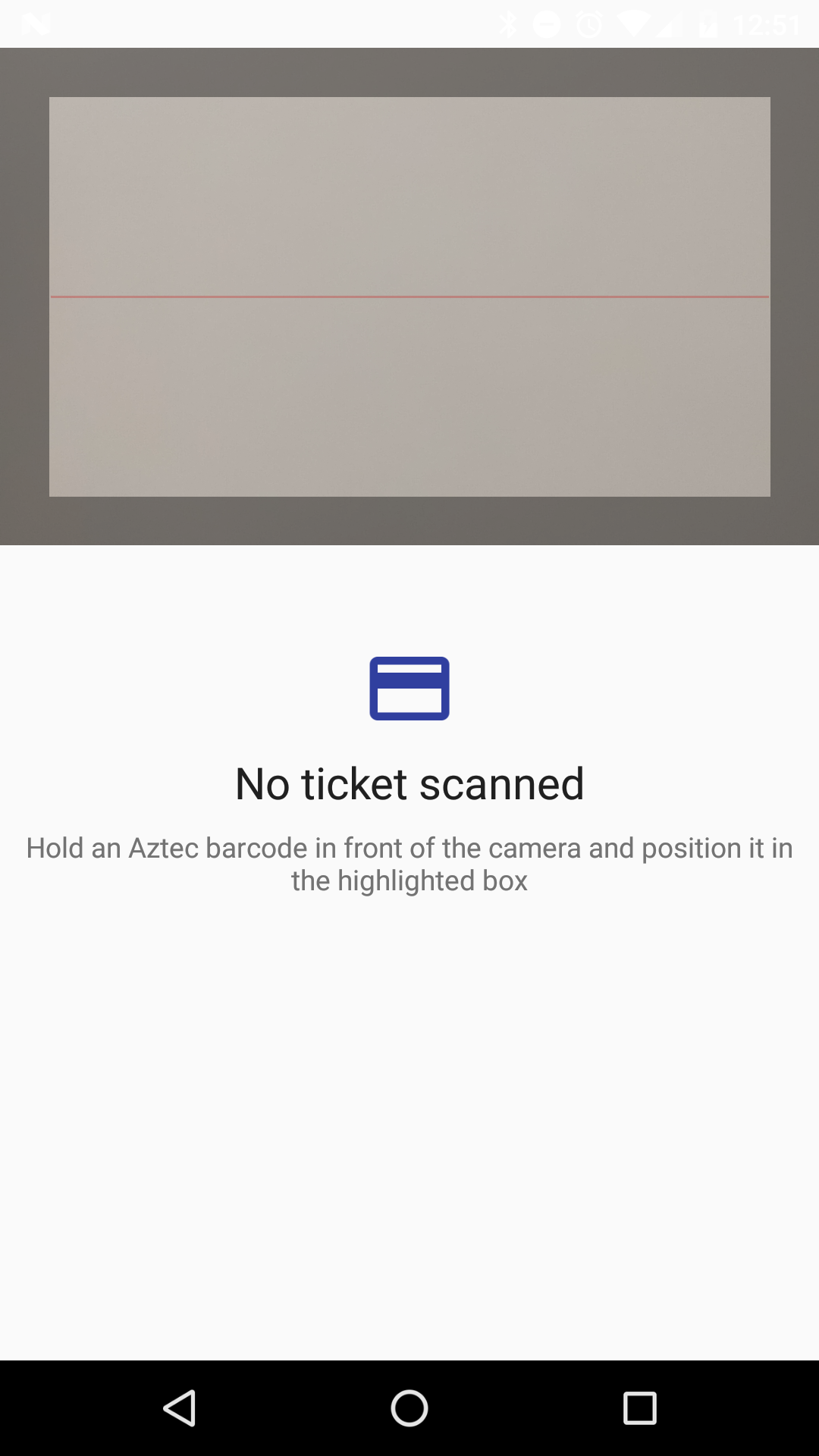The height and width of the screenshot is (1456, 819).
Task: Open the recent apps overview
Action: pos(639,1408)
